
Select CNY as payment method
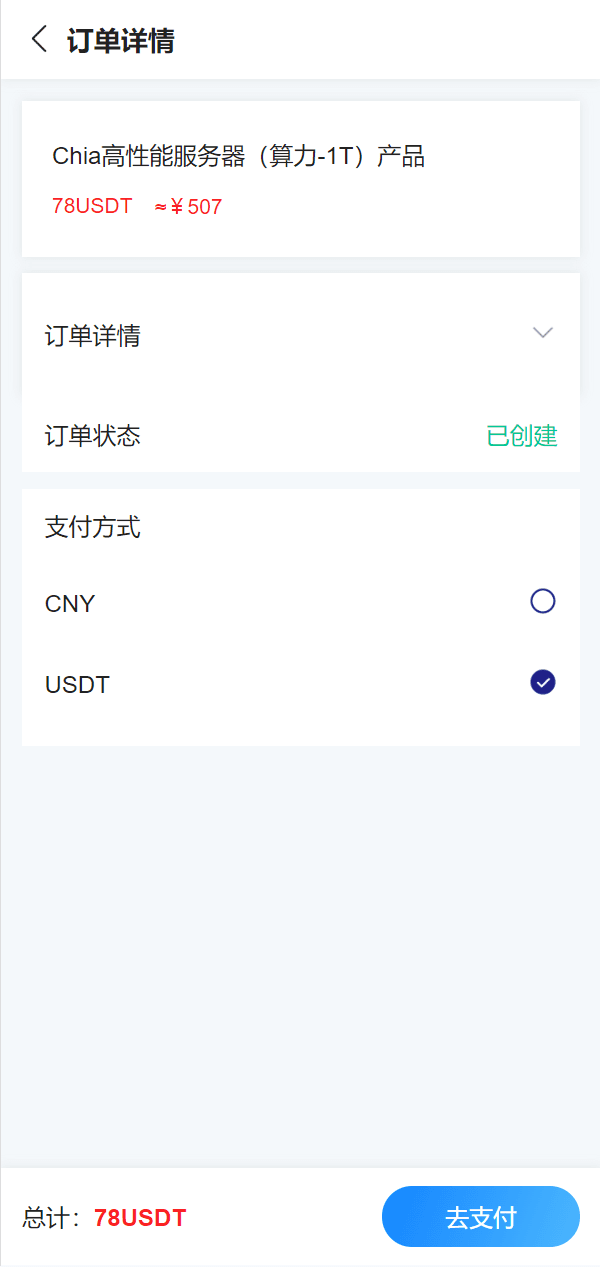click(x=542, y=602)
